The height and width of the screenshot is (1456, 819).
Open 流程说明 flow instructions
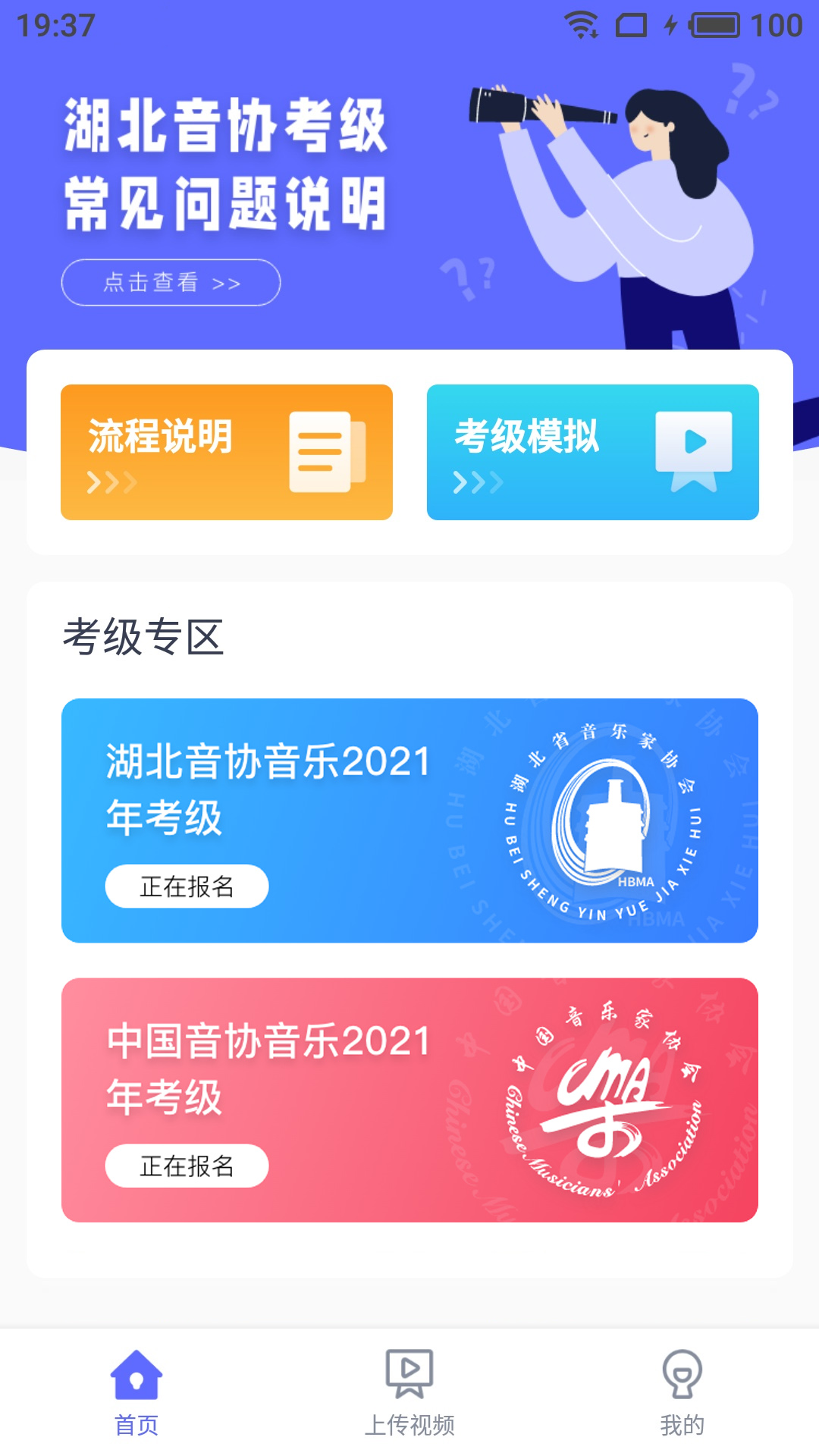[226, 451]
